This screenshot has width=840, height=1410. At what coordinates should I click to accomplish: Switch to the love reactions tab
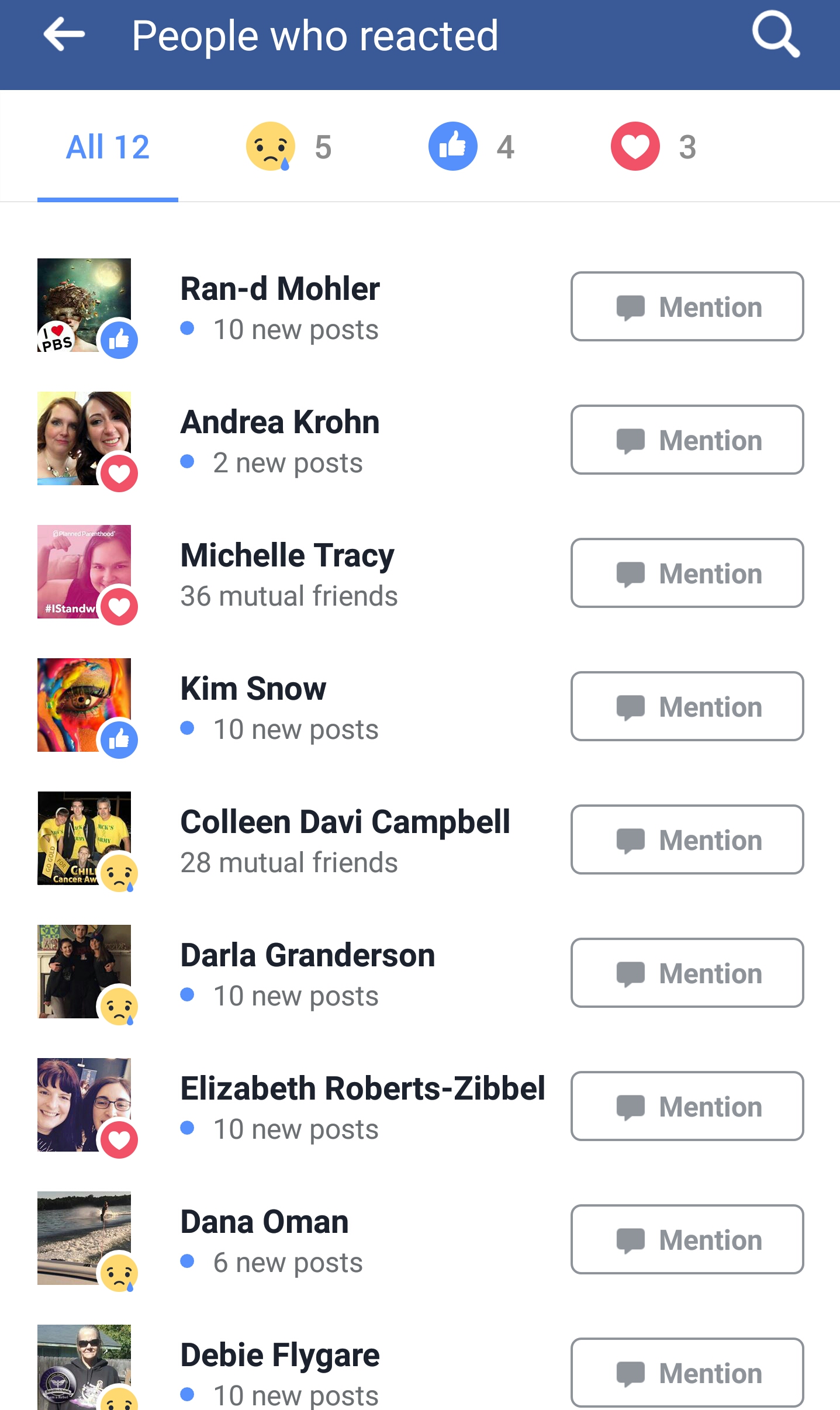point(654,147)
